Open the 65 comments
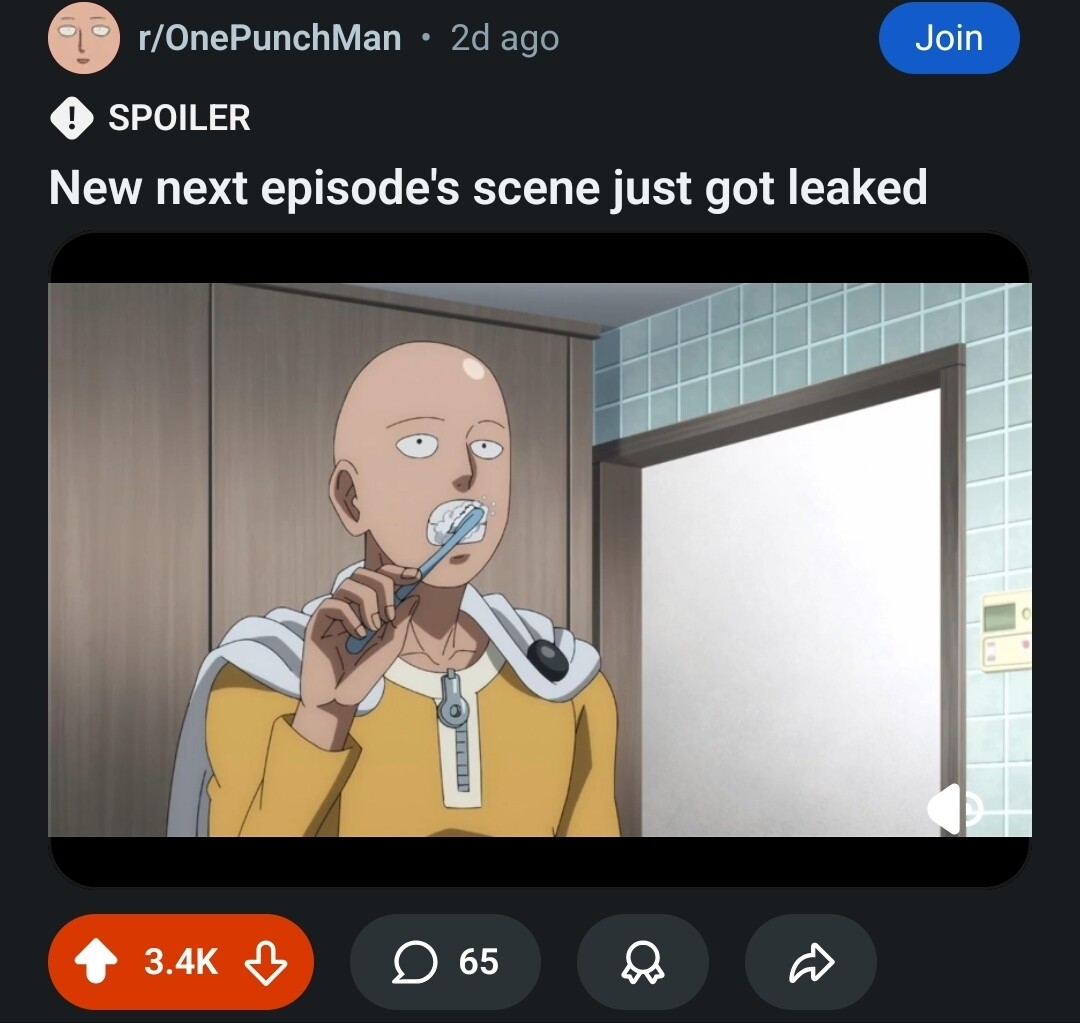The width and height of the screenshot is (1080, 1023). 445,961
